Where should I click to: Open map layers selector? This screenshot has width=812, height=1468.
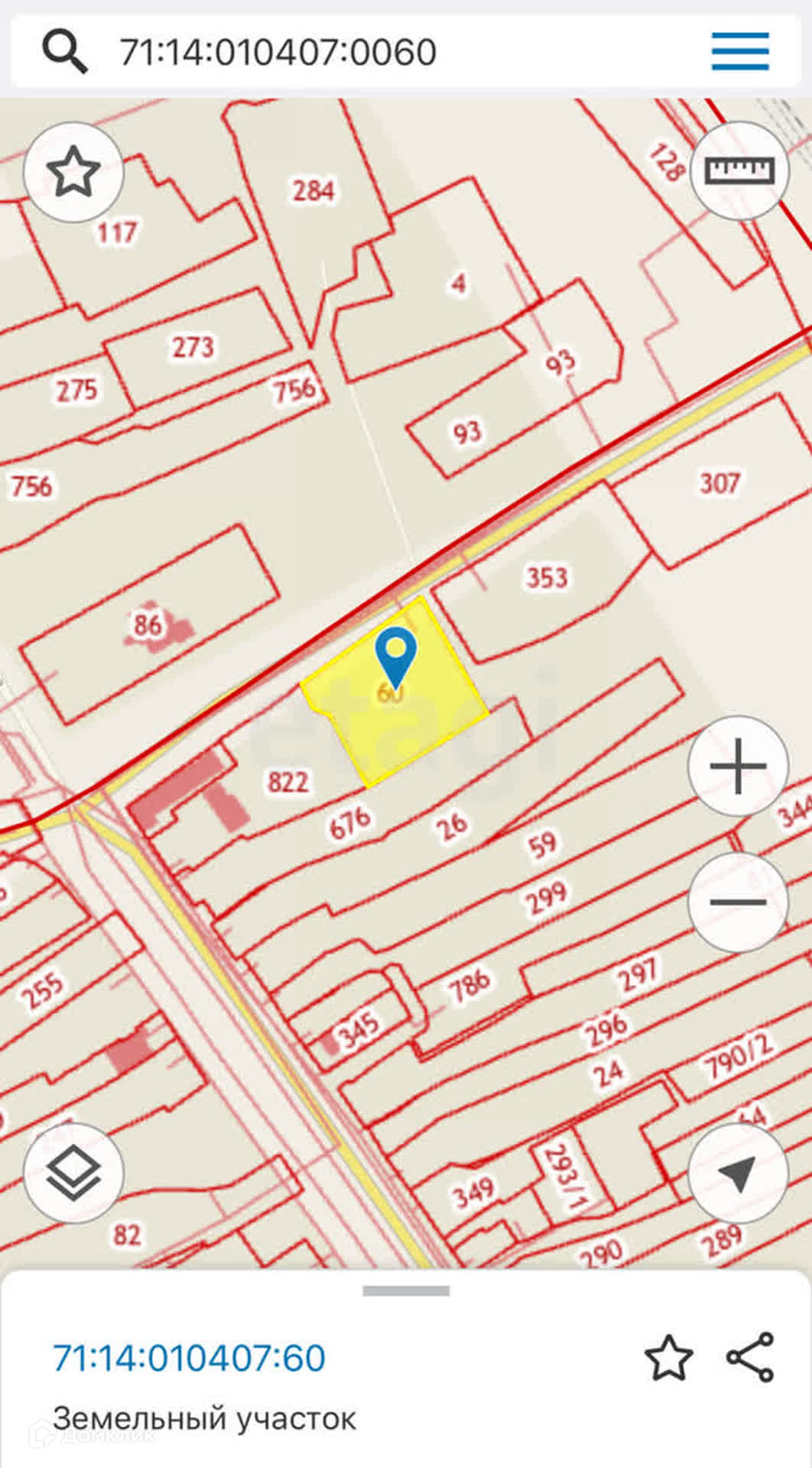click(x=73, y=1173)
